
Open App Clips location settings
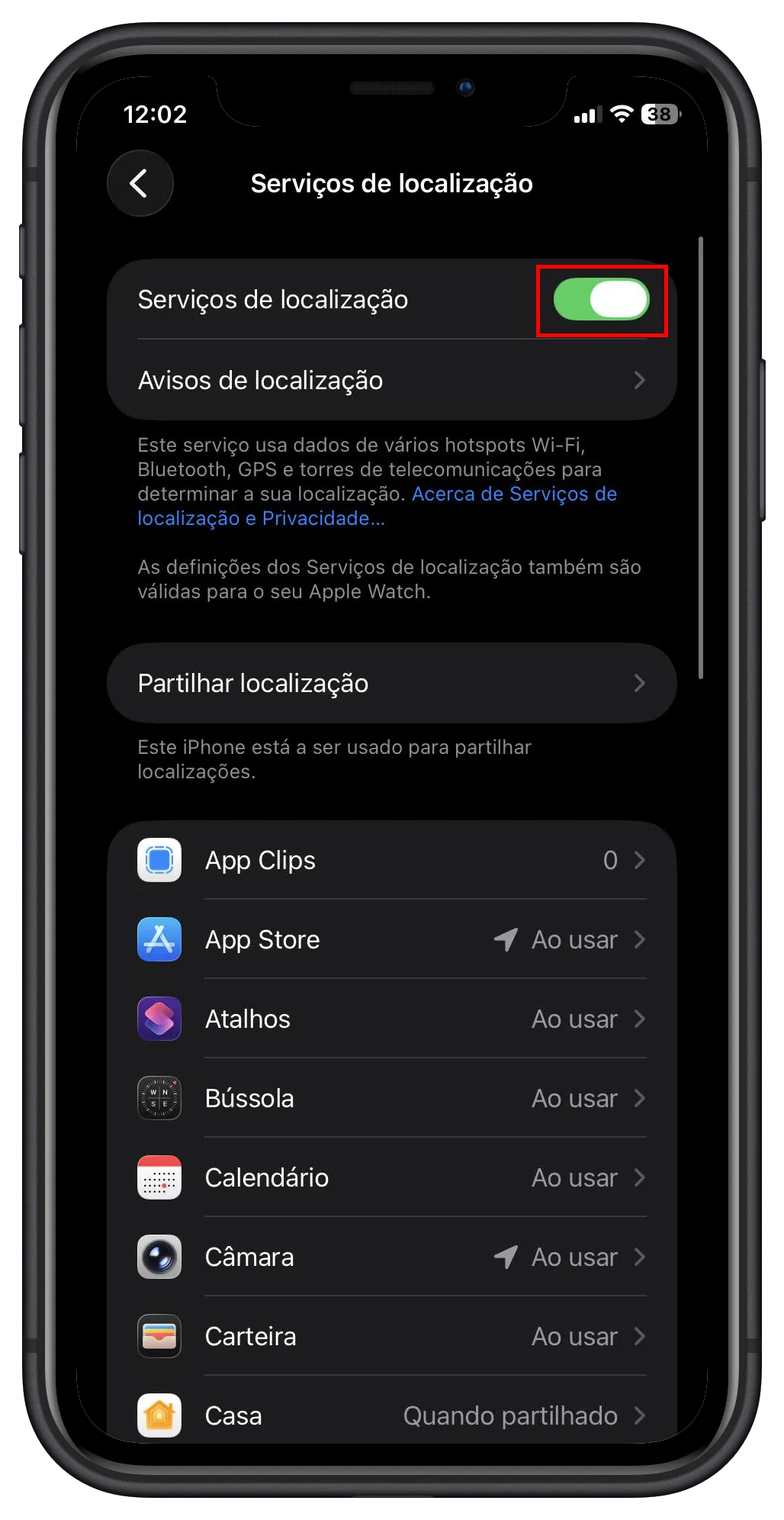(391, 860)
